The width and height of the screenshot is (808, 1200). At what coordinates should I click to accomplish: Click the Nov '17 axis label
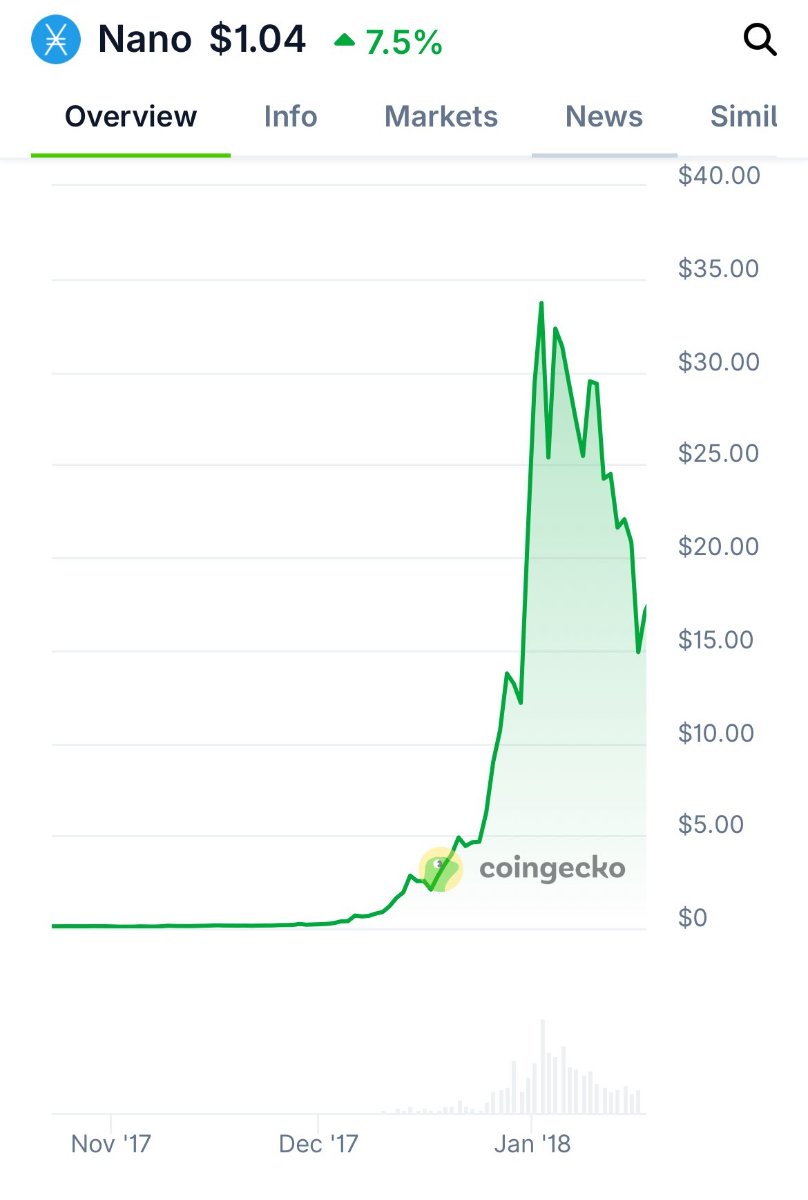click(x=110, y=1143)
